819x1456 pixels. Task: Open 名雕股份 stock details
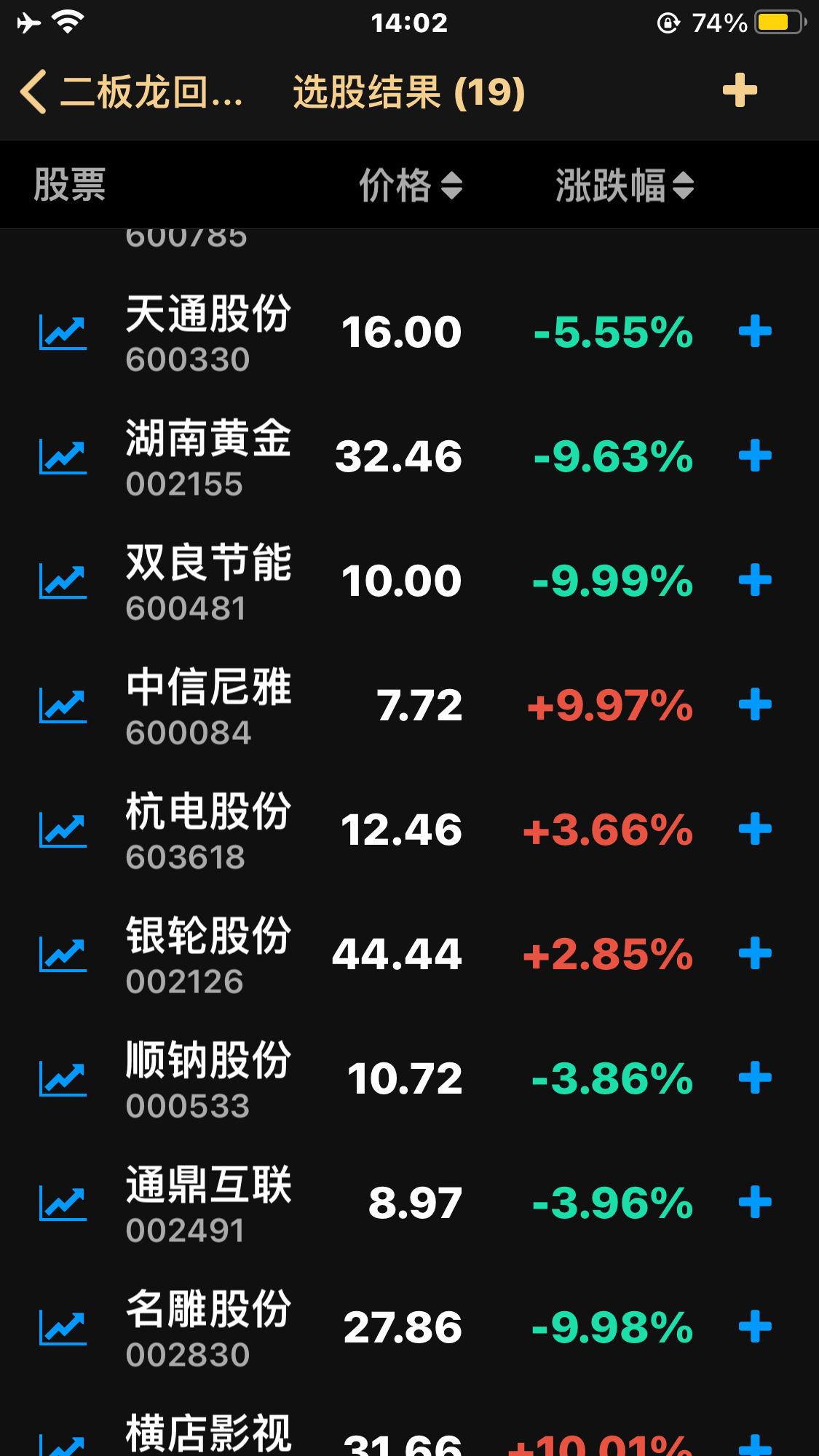coord(208,1328)
